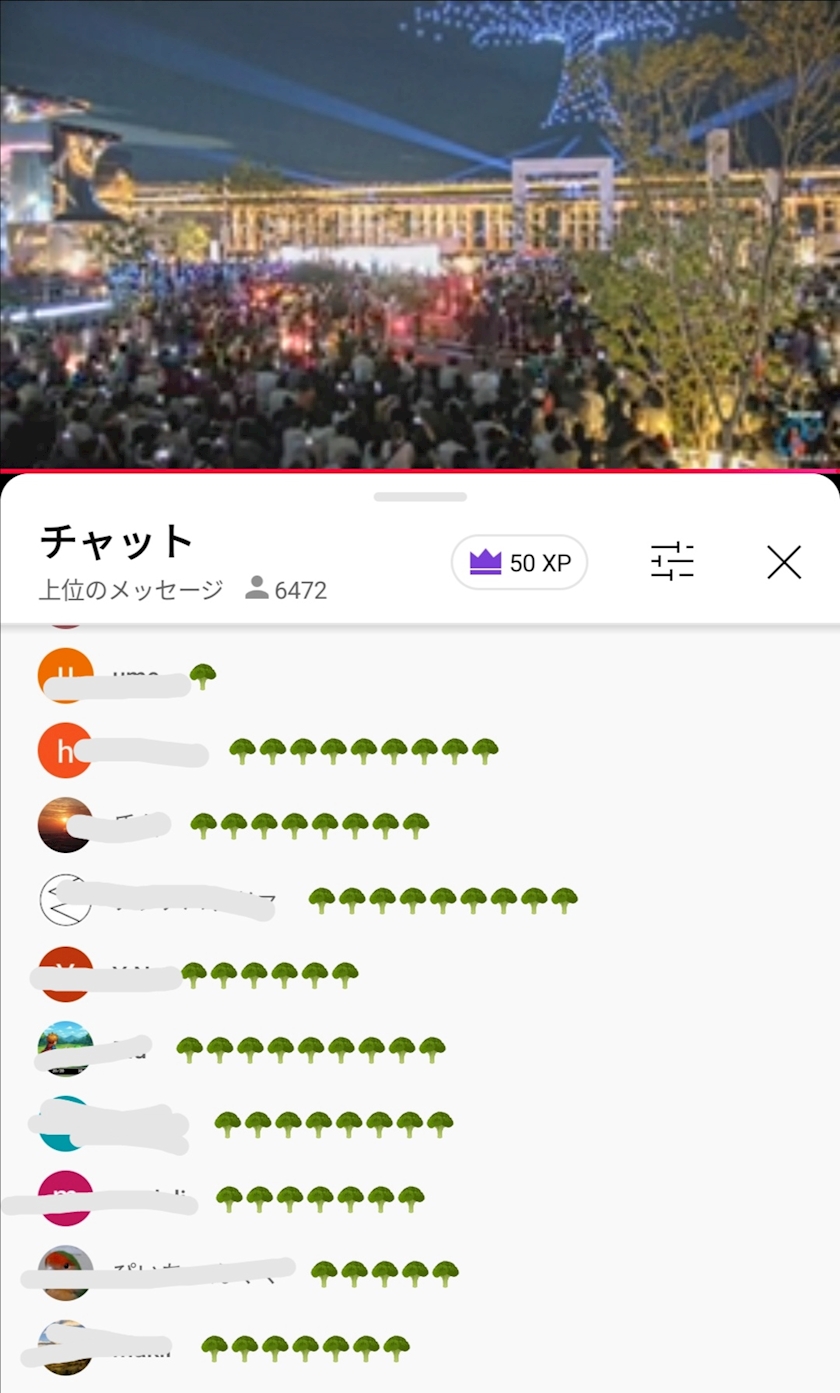Tap the 50 XP crown chip
Screen dimensions: 840x1393
tap(519, 563)
